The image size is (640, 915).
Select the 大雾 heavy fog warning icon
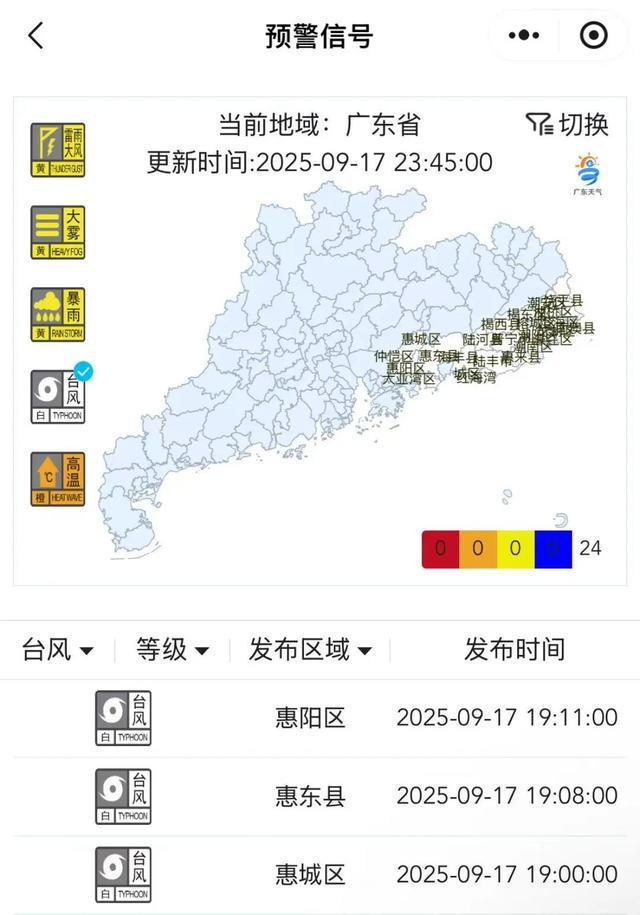(57, 232)
